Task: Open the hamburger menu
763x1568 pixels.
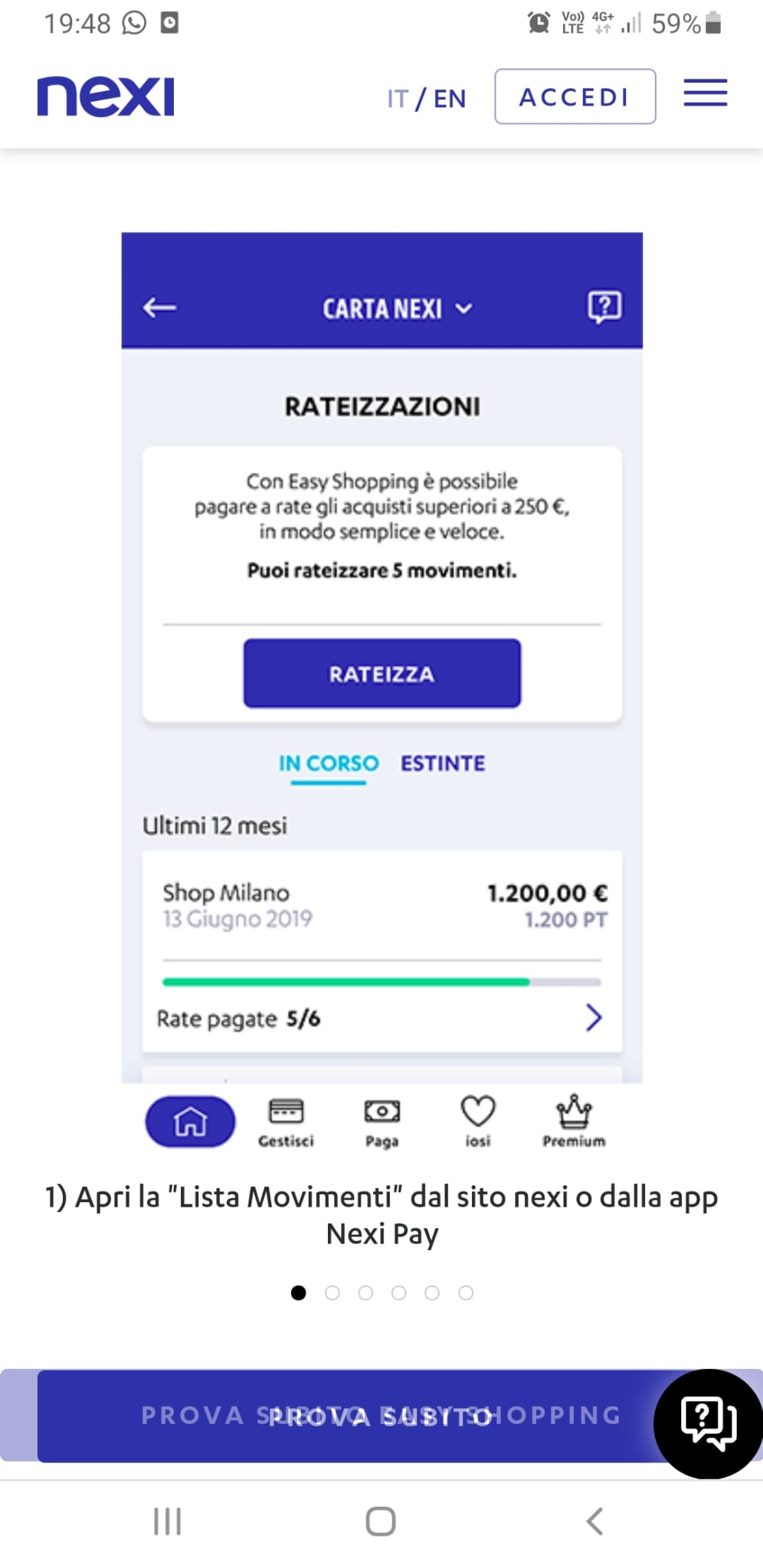Action: pyautogui.click(x=705, y=93)
